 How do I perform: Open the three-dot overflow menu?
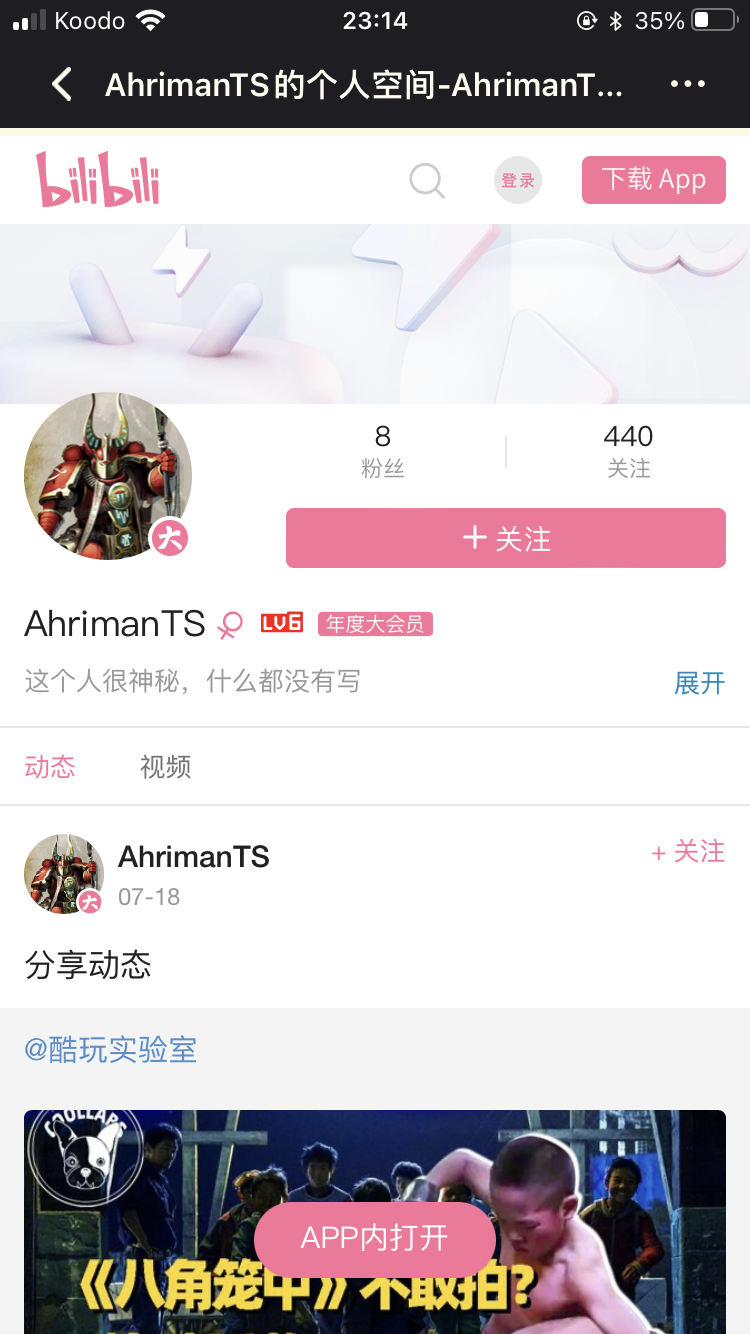[688, 85]
